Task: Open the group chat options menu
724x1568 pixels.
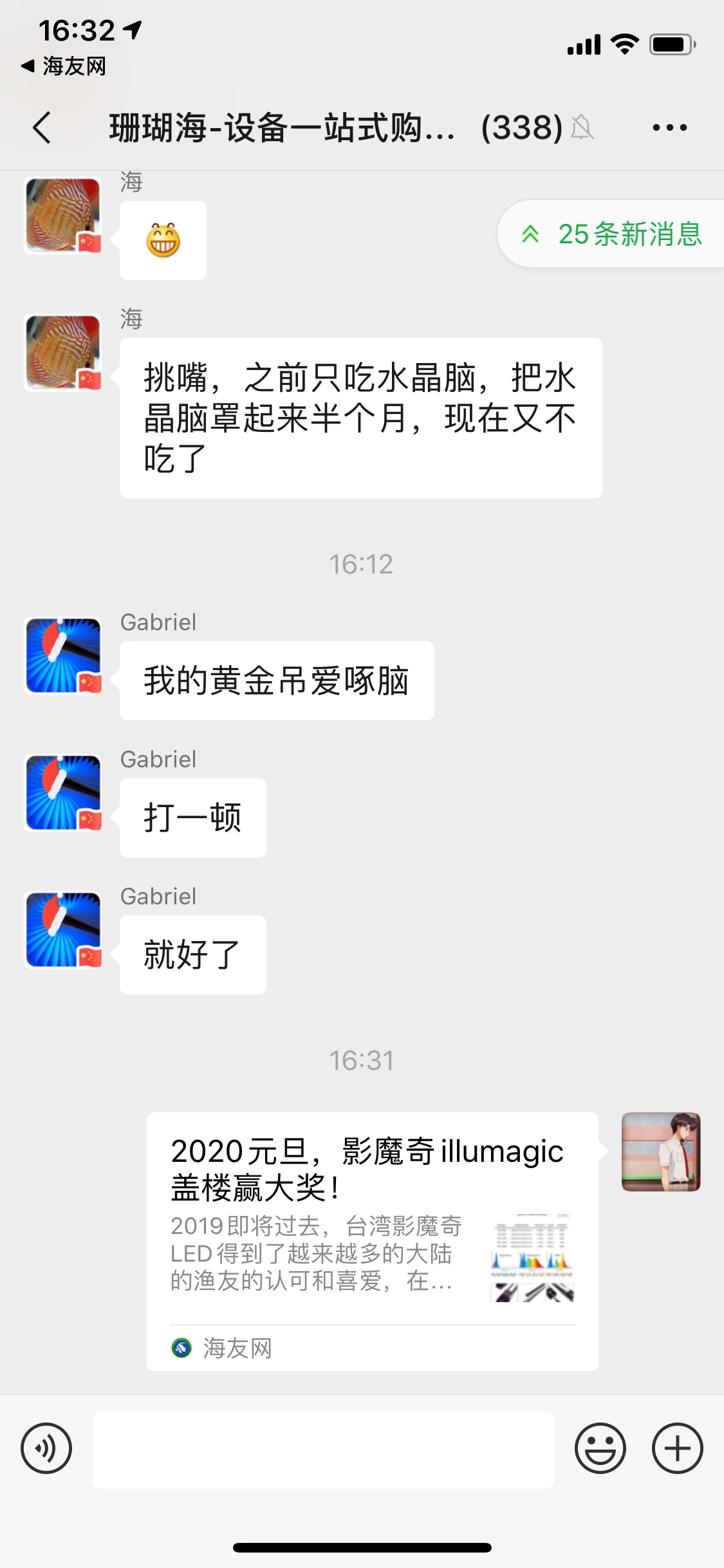Action: [669, 127]
